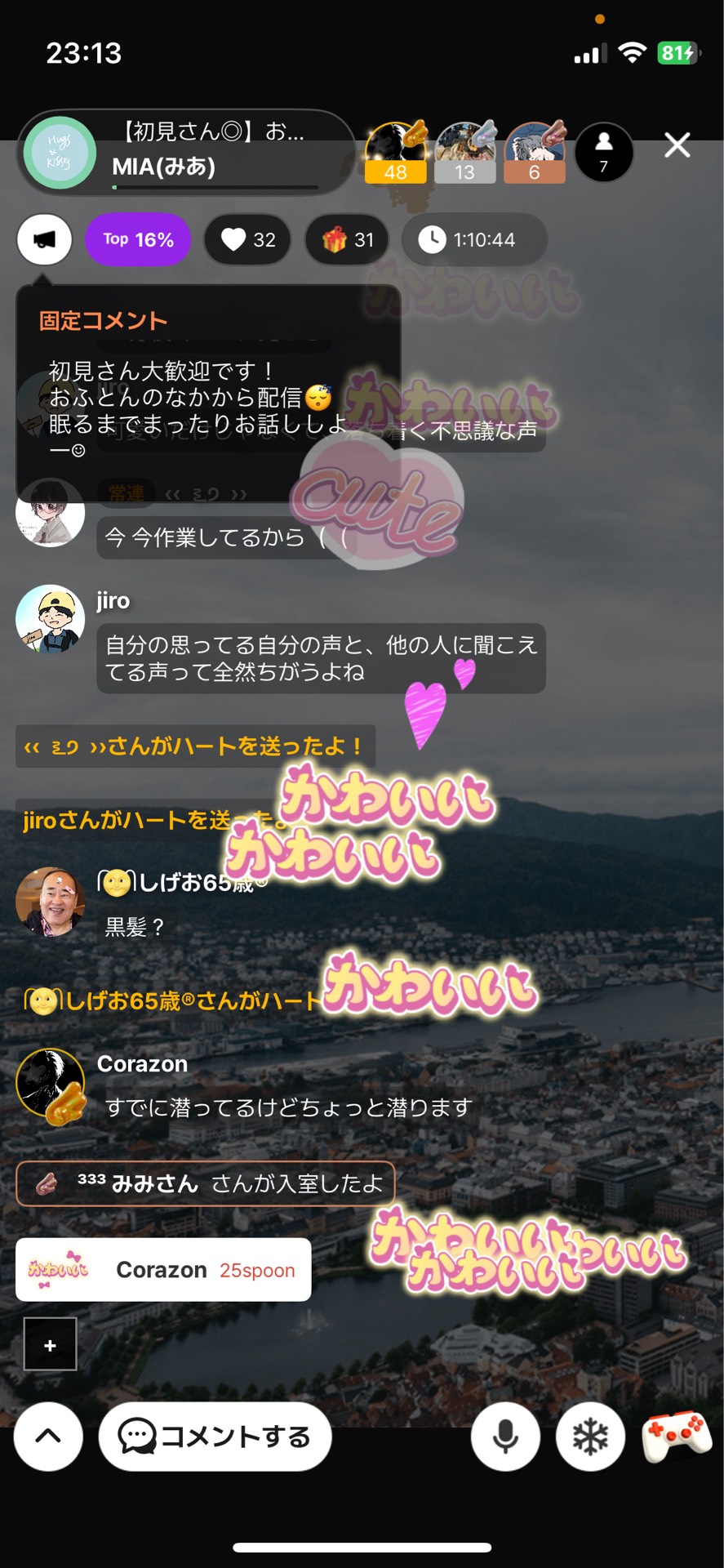The width and height of the screenshot is (724, 1568).
Task: Expand extra options with the plus button
Action: (x=50, y=1344)
